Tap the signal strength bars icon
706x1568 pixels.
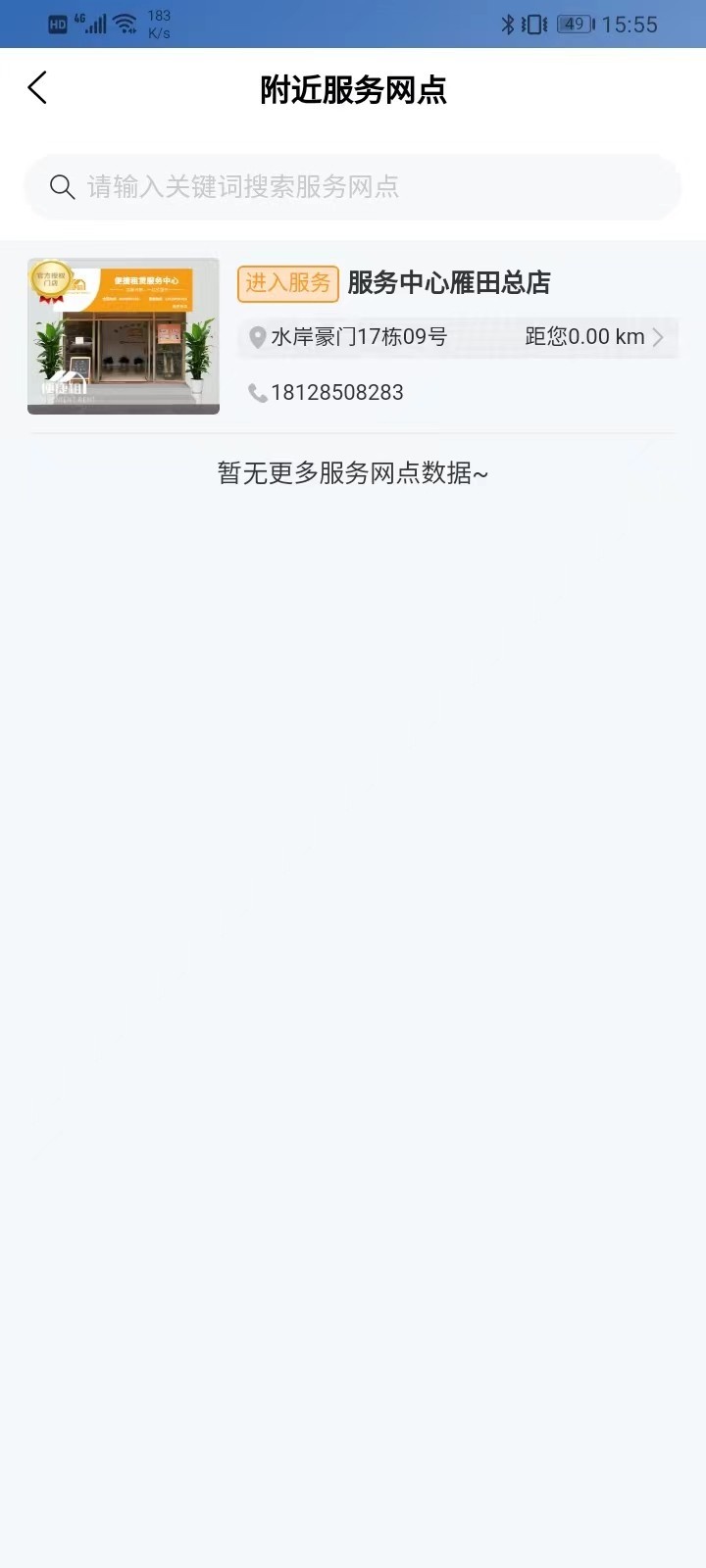point(95,24)
